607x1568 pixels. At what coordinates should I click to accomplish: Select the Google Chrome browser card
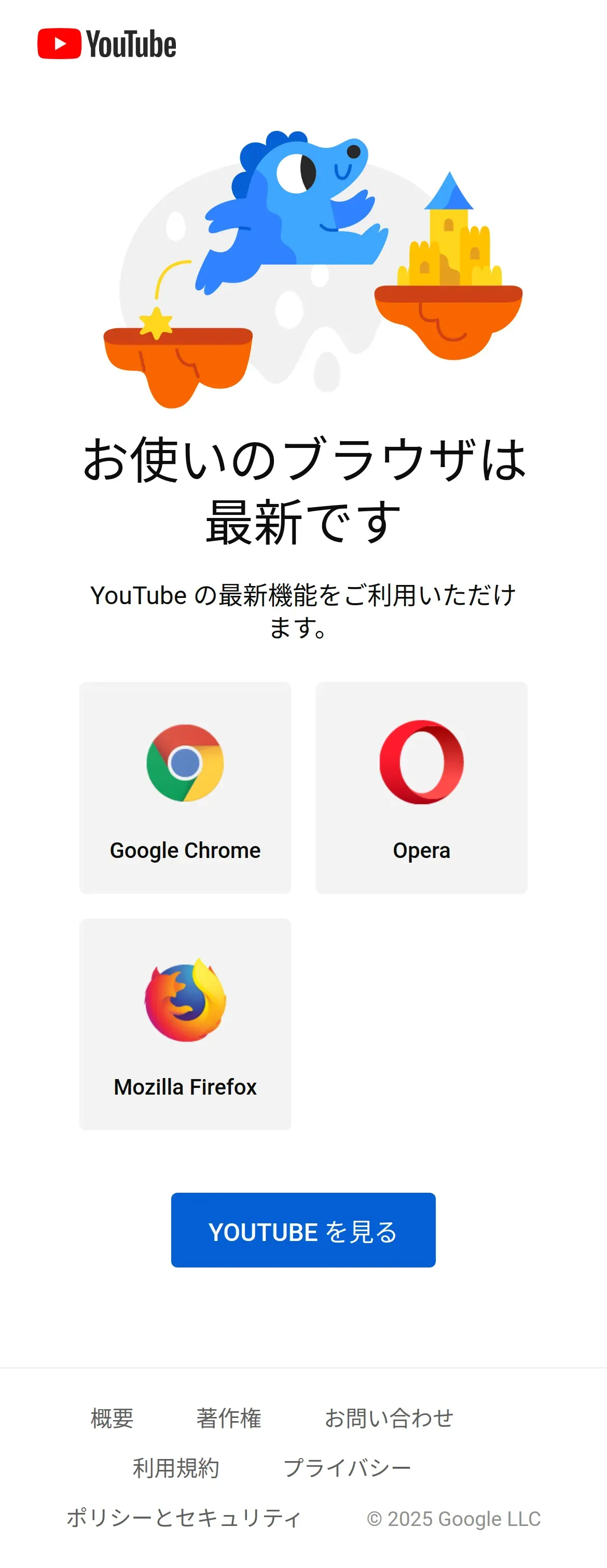(185, 787)
